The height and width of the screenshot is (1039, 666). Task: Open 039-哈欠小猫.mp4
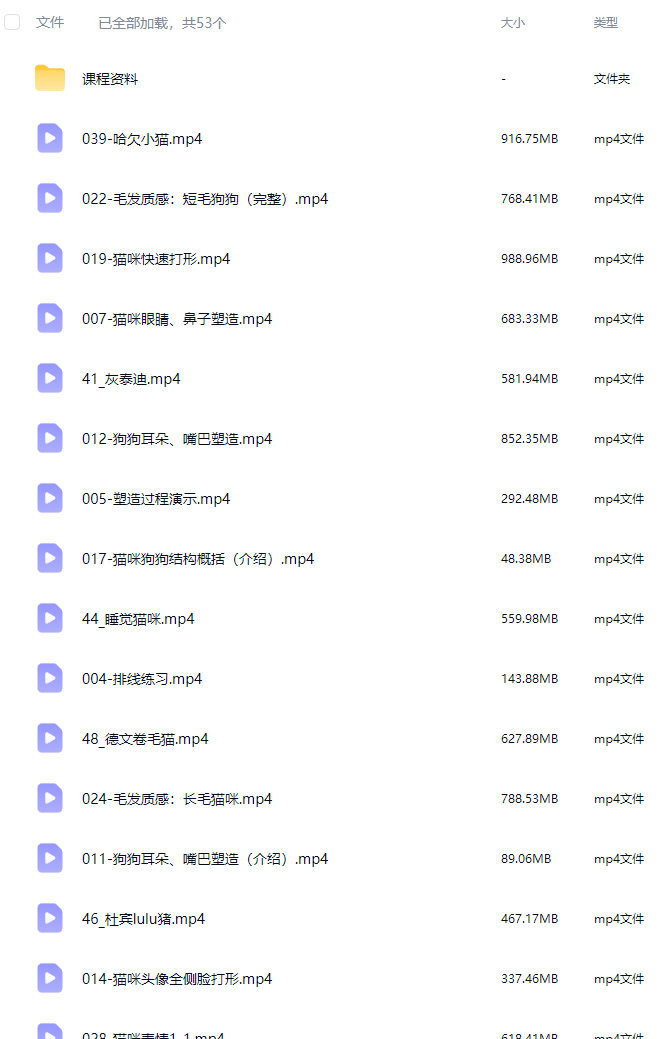[x=142, y=139]
